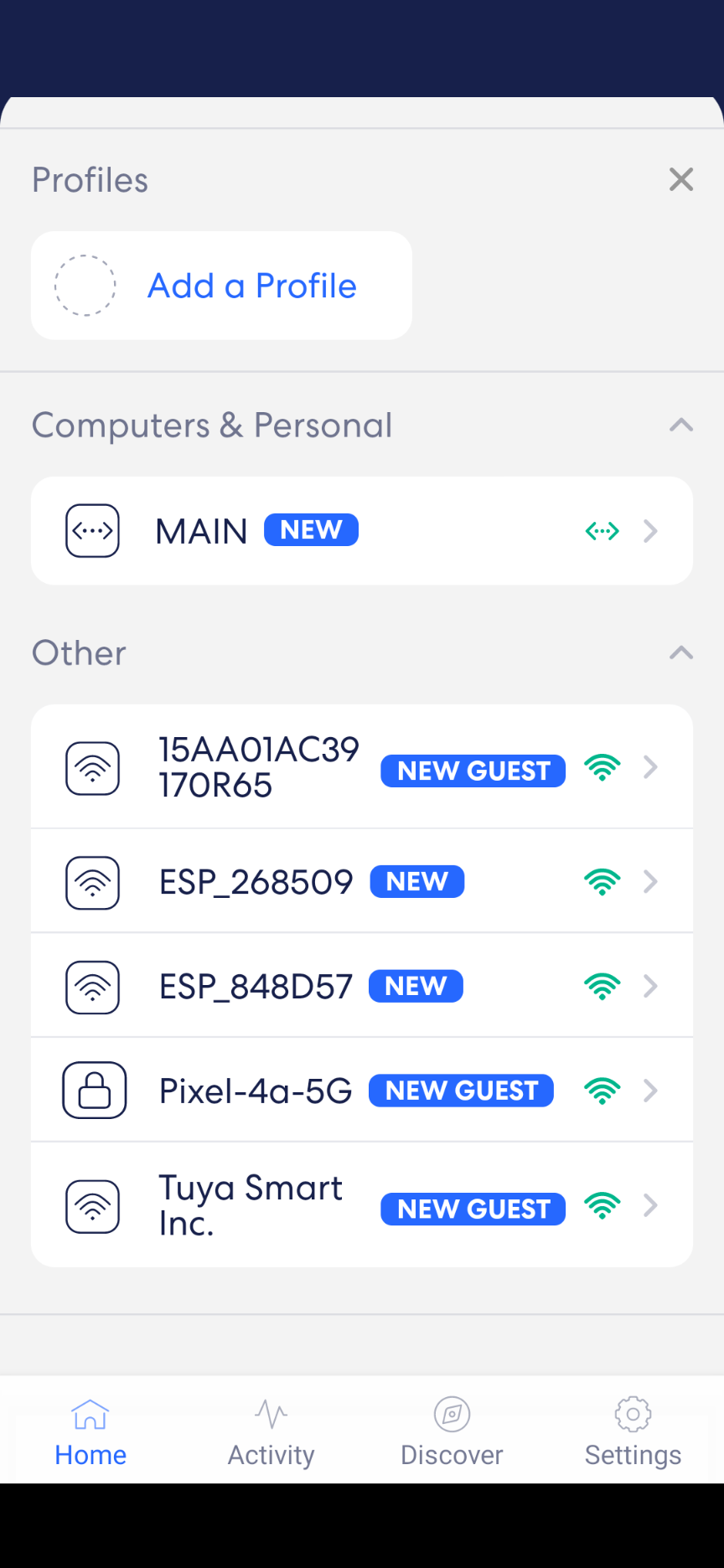
Task: Go to the Home tab
Action: click(90, 1432)
